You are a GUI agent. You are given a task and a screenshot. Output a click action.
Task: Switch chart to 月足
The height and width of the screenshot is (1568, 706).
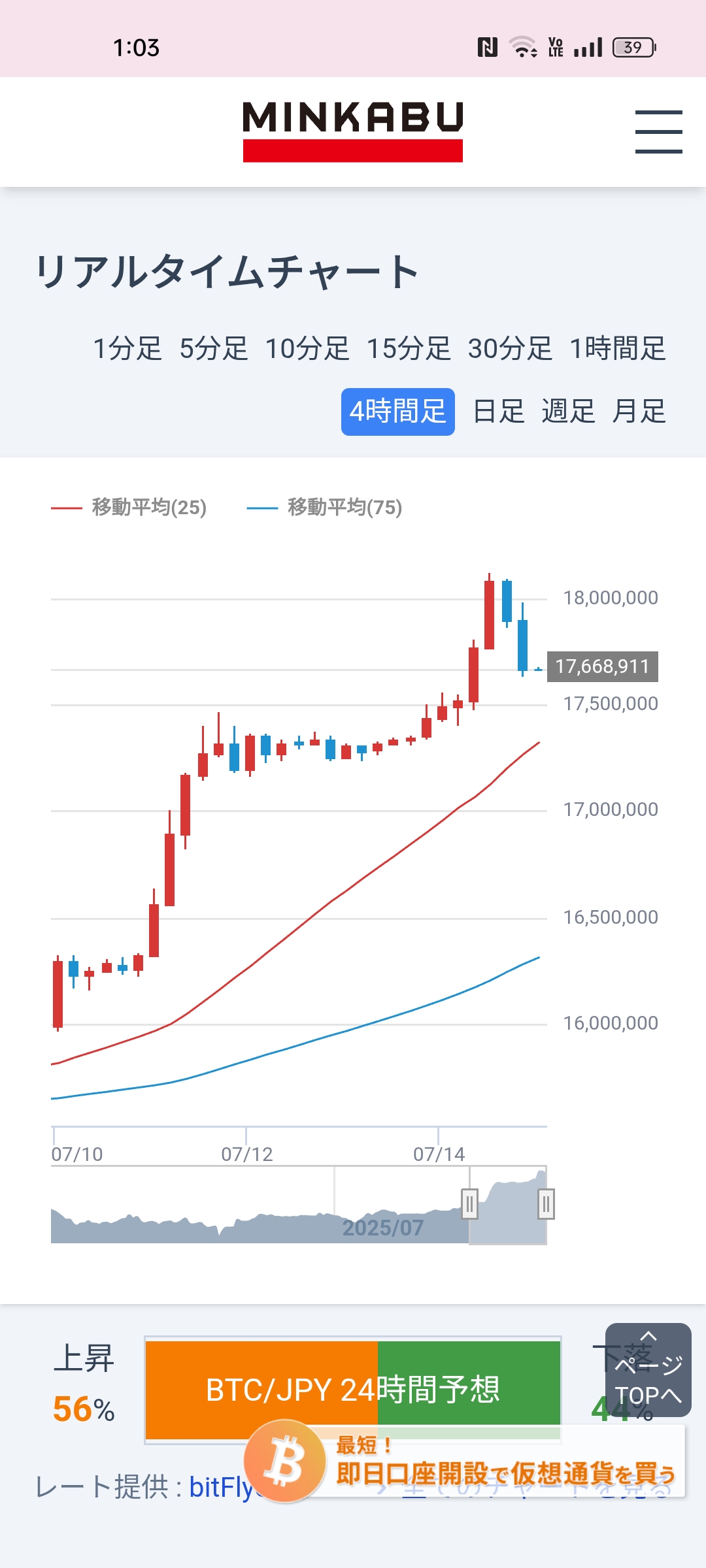point(639,412)
